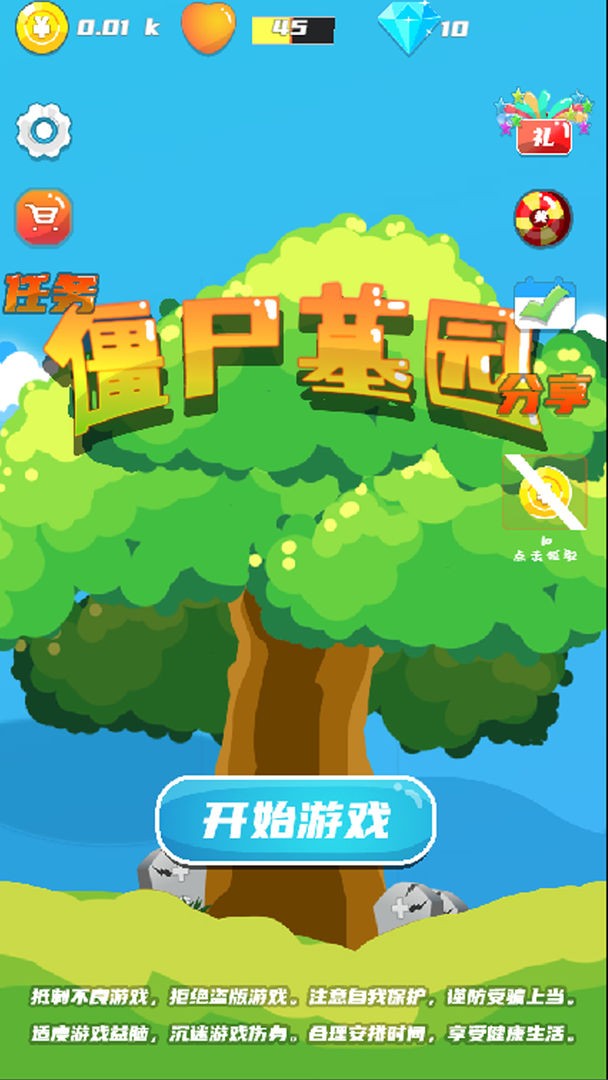Open the shopping cart store
The width and height of the screenshot is (608, 1080).
point(43,217)
